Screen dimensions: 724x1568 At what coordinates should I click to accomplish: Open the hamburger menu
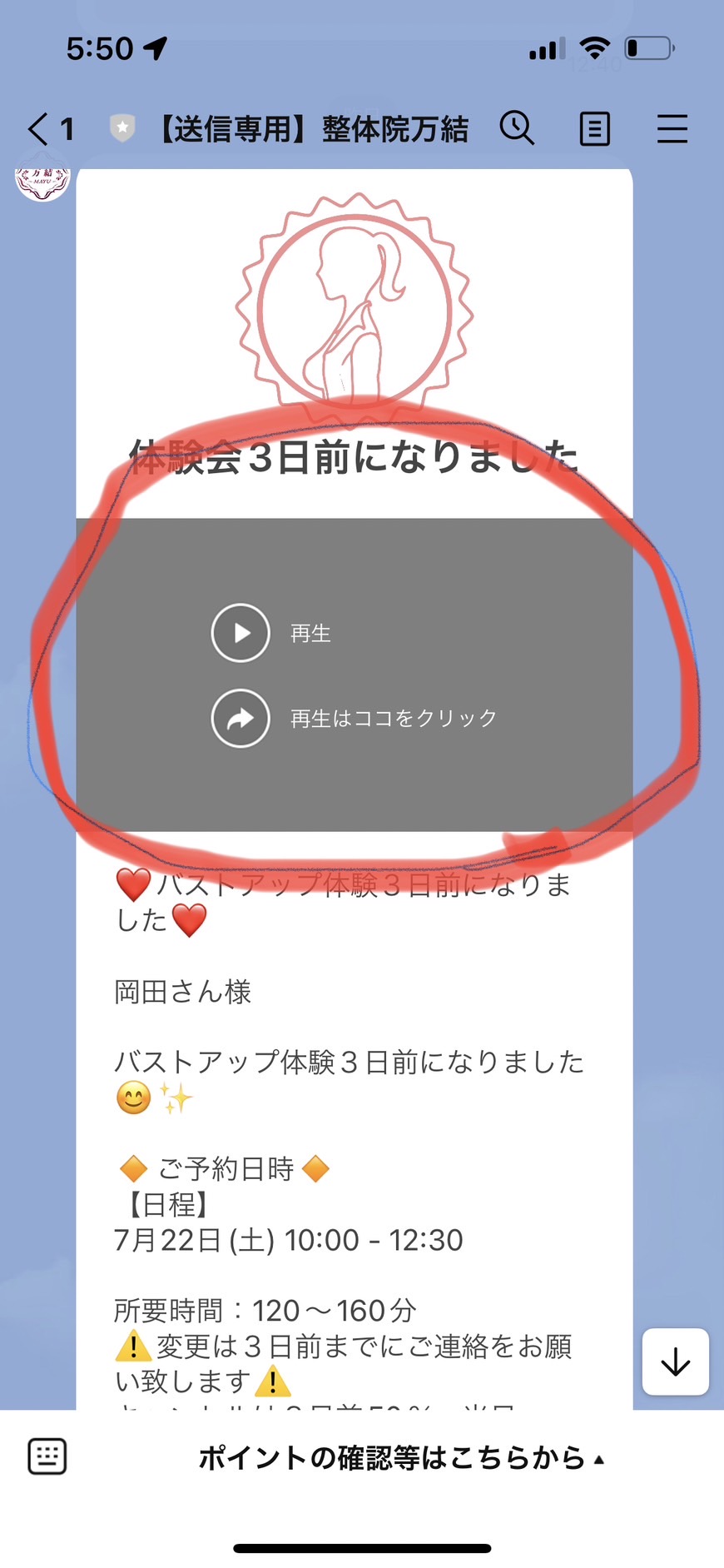tap(672, 129)
